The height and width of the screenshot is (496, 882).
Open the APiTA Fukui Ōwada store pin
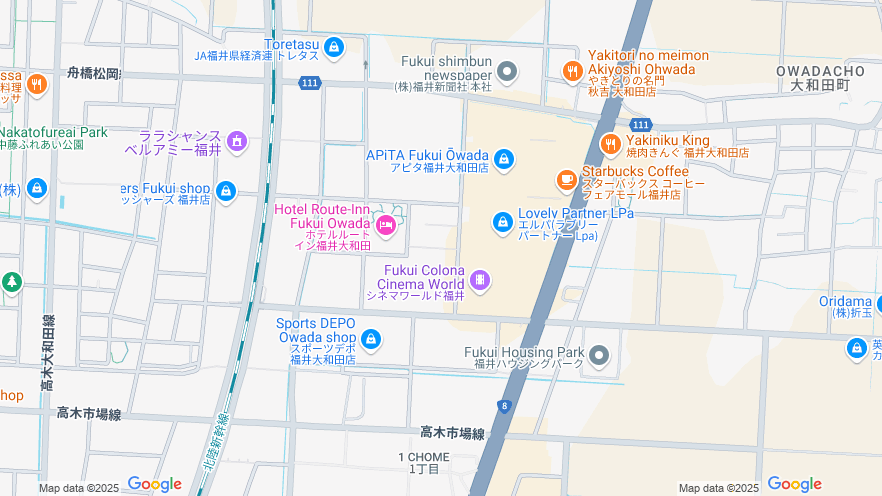click(503, 158)
